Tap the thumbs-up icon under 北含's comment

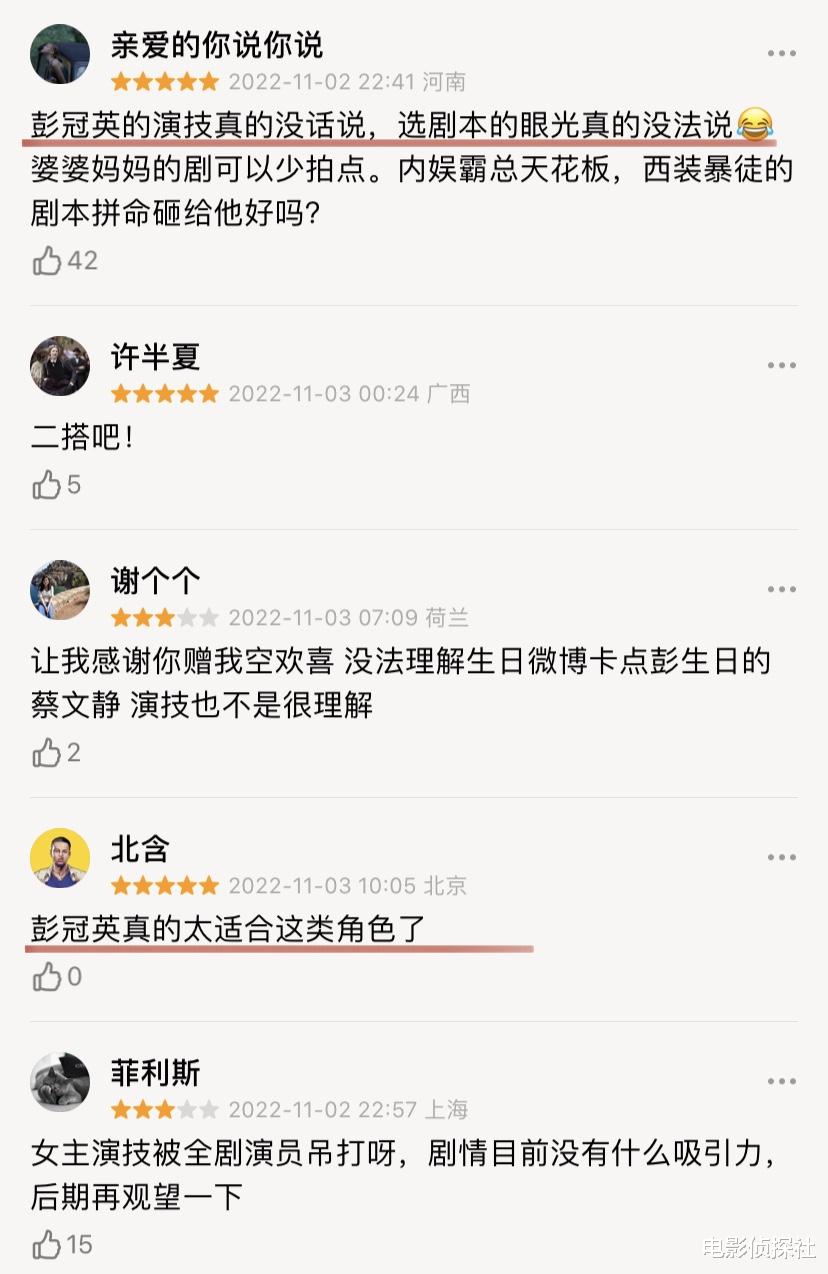(48, 975)
